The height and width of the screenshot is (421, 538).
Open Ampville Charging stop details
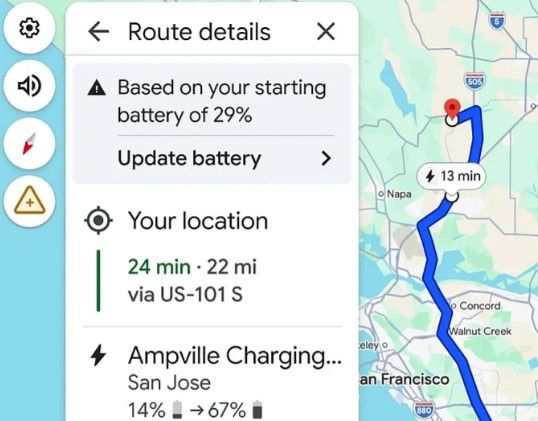tap(212, 381)
